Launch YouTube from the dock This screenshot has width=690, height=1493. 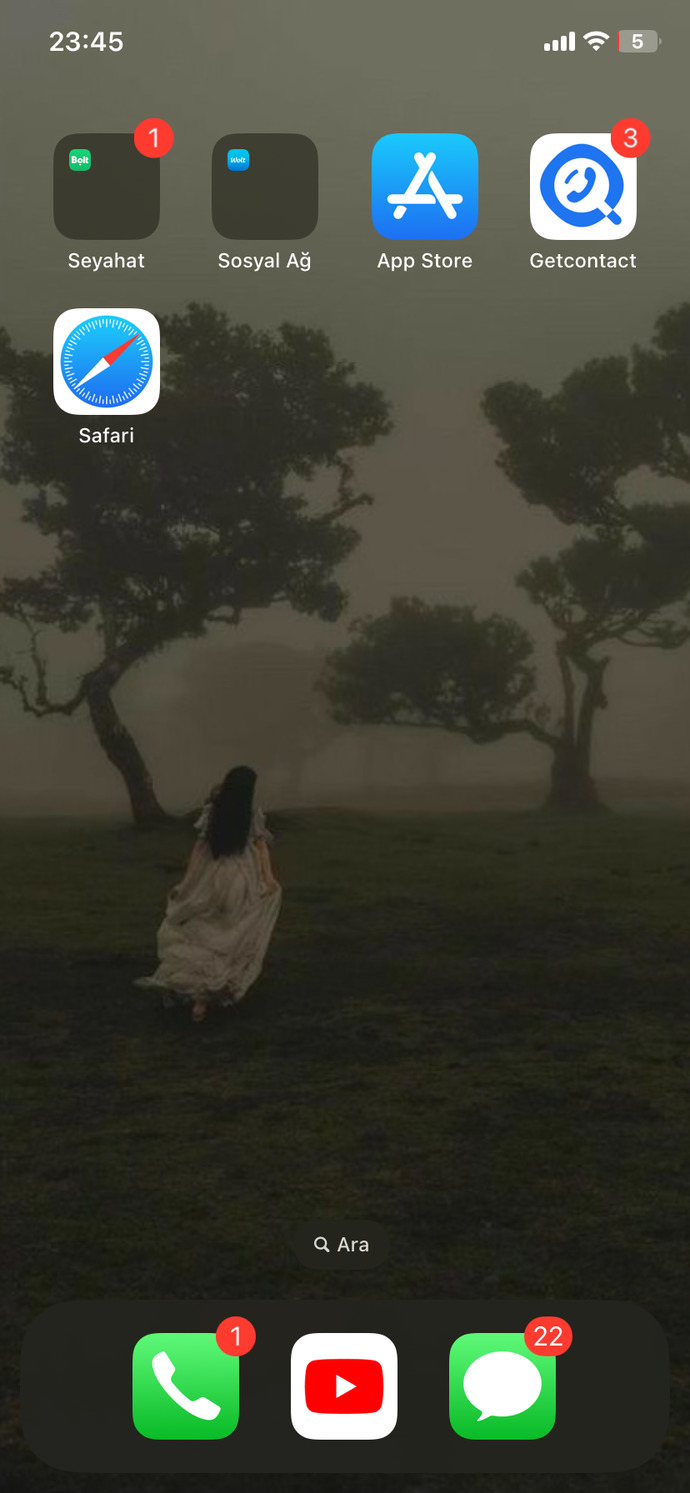tap(344, 1386)
